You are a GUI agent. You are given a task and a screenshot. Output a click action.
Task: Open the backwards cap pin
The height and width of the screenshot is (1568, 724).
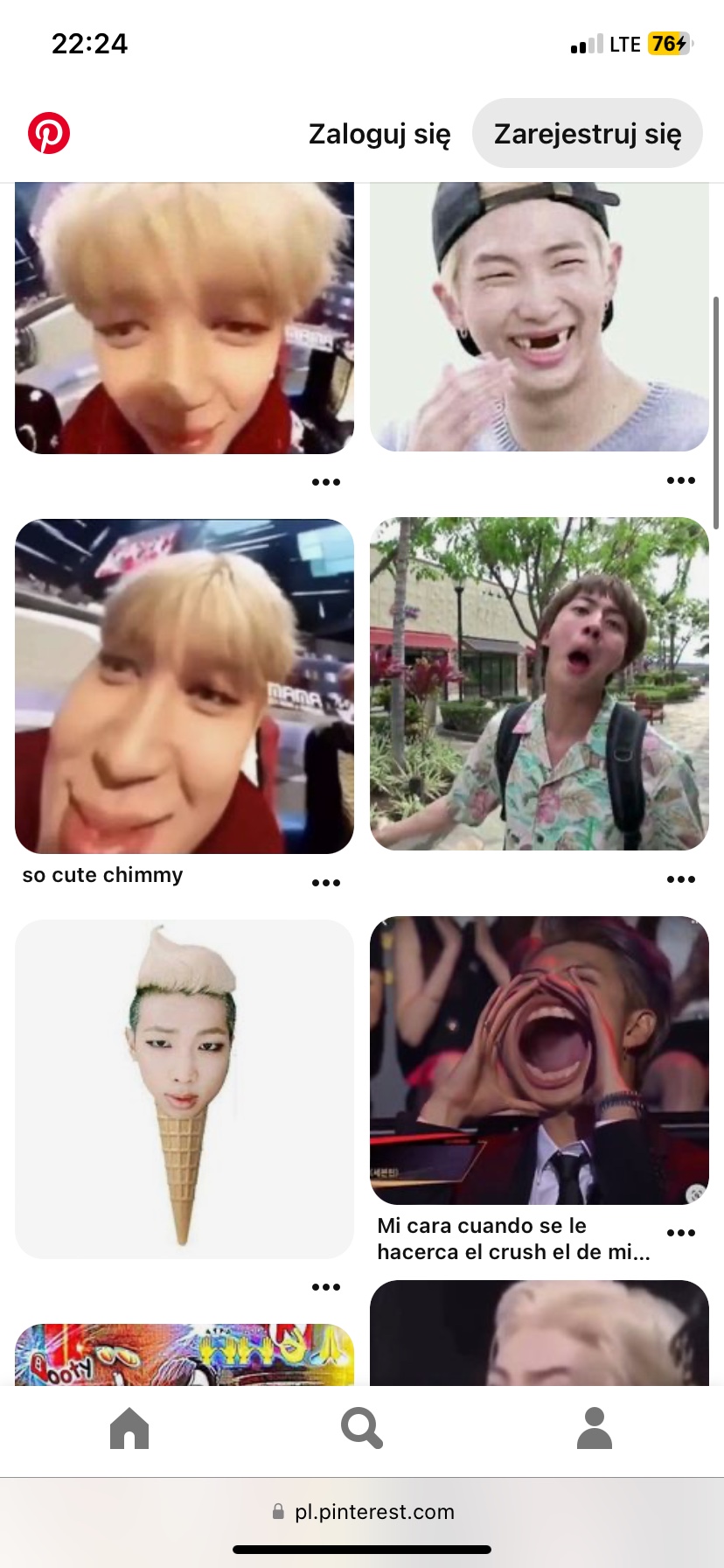coord(540,317)
